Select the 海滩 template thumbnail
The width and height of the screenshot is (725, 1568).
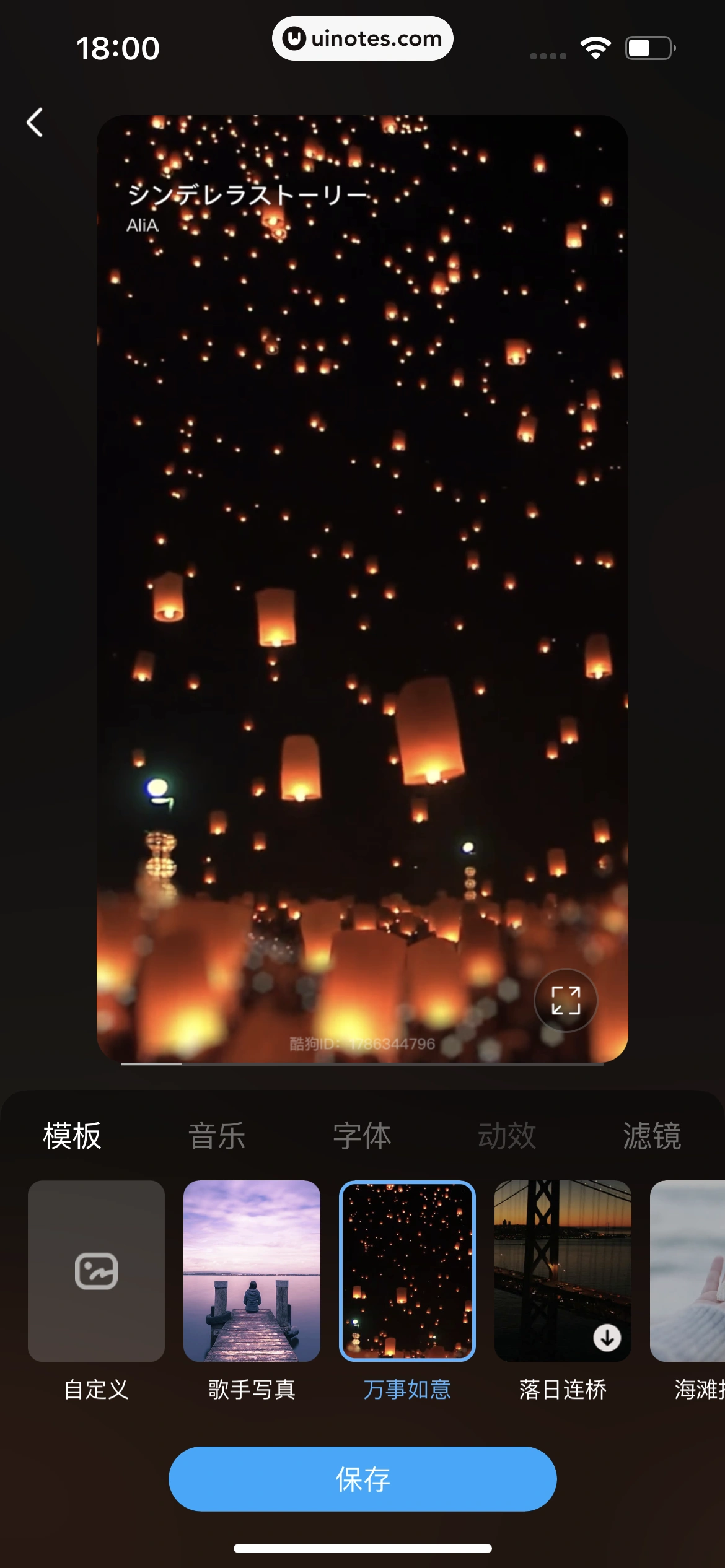pyautogui.click(x=688, y=1271)
